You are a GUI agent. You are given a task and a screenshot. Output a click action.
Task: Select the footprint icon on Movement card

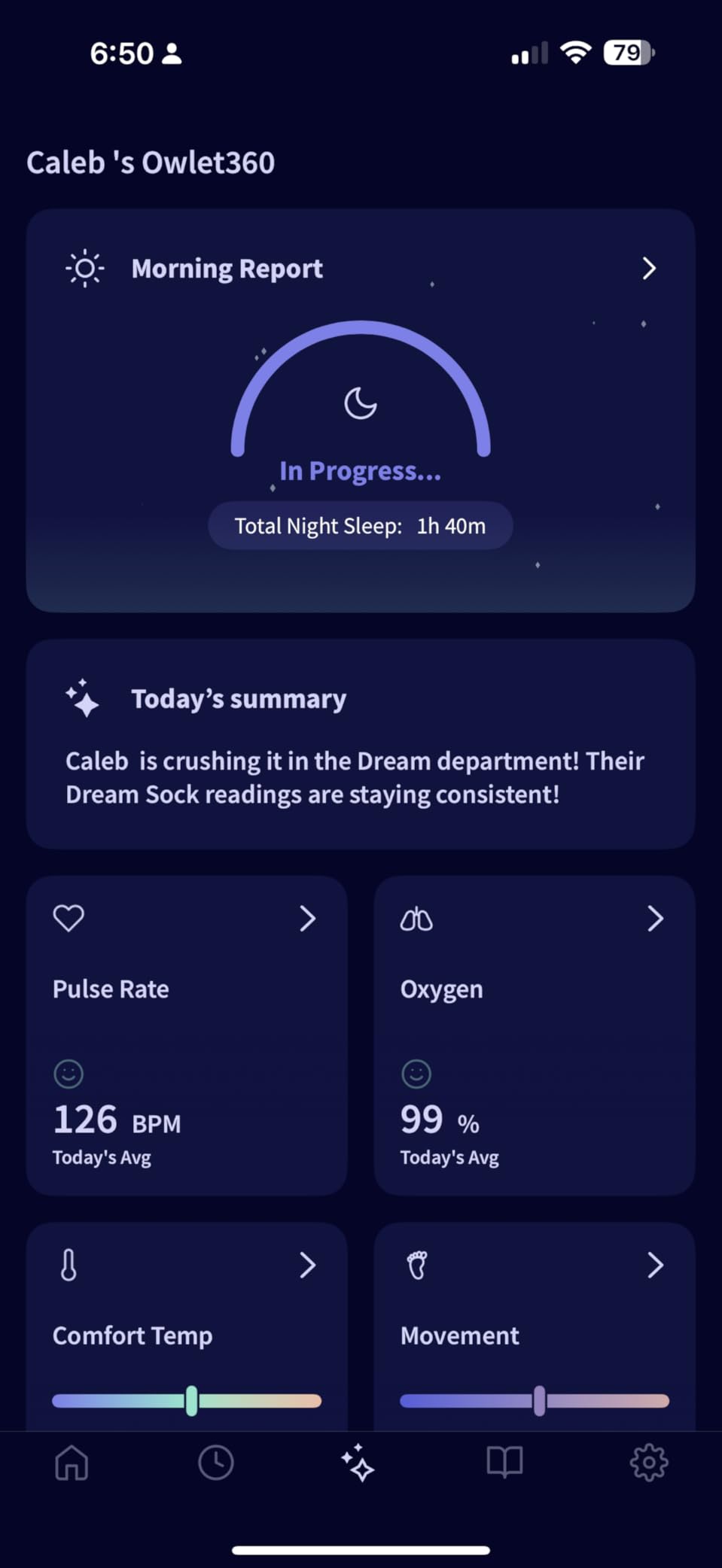pos(416,1265)
